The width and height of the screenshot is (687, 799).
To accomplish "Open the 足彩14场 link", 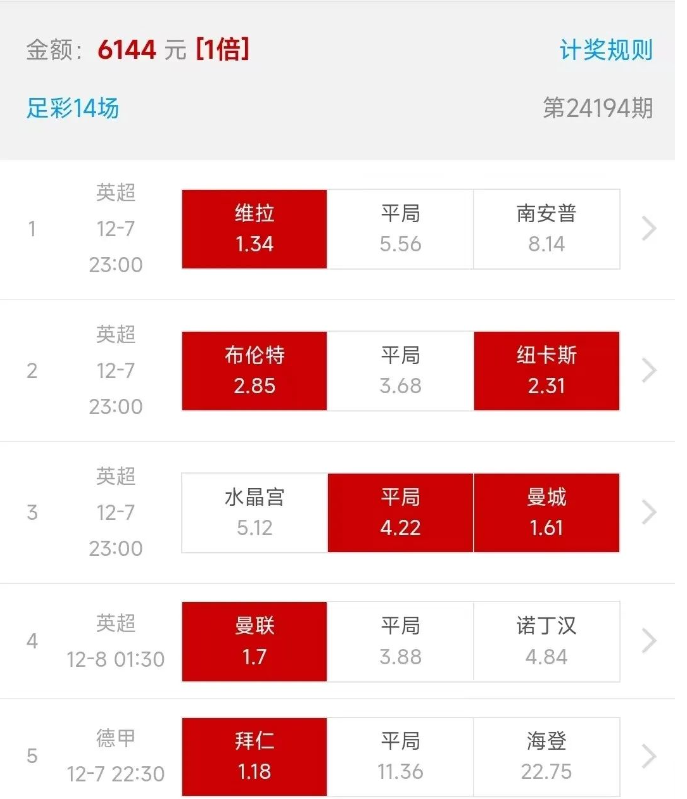I will click(x=73, y=108).
